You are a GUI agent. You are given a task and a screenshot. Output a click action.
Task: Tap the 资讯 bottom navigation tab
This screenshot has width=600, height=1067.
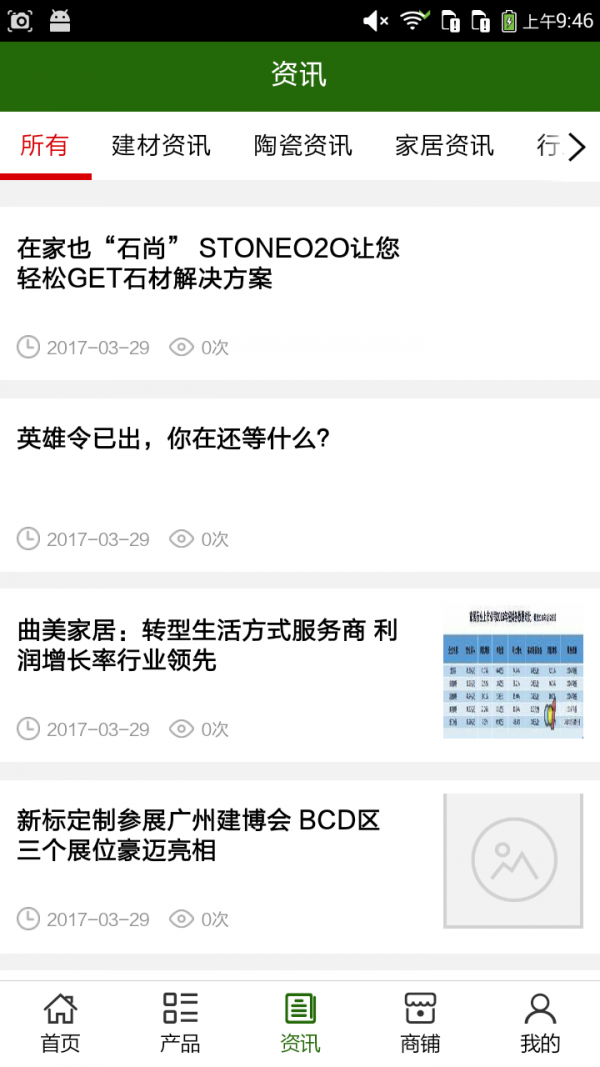pos(300,1023)
